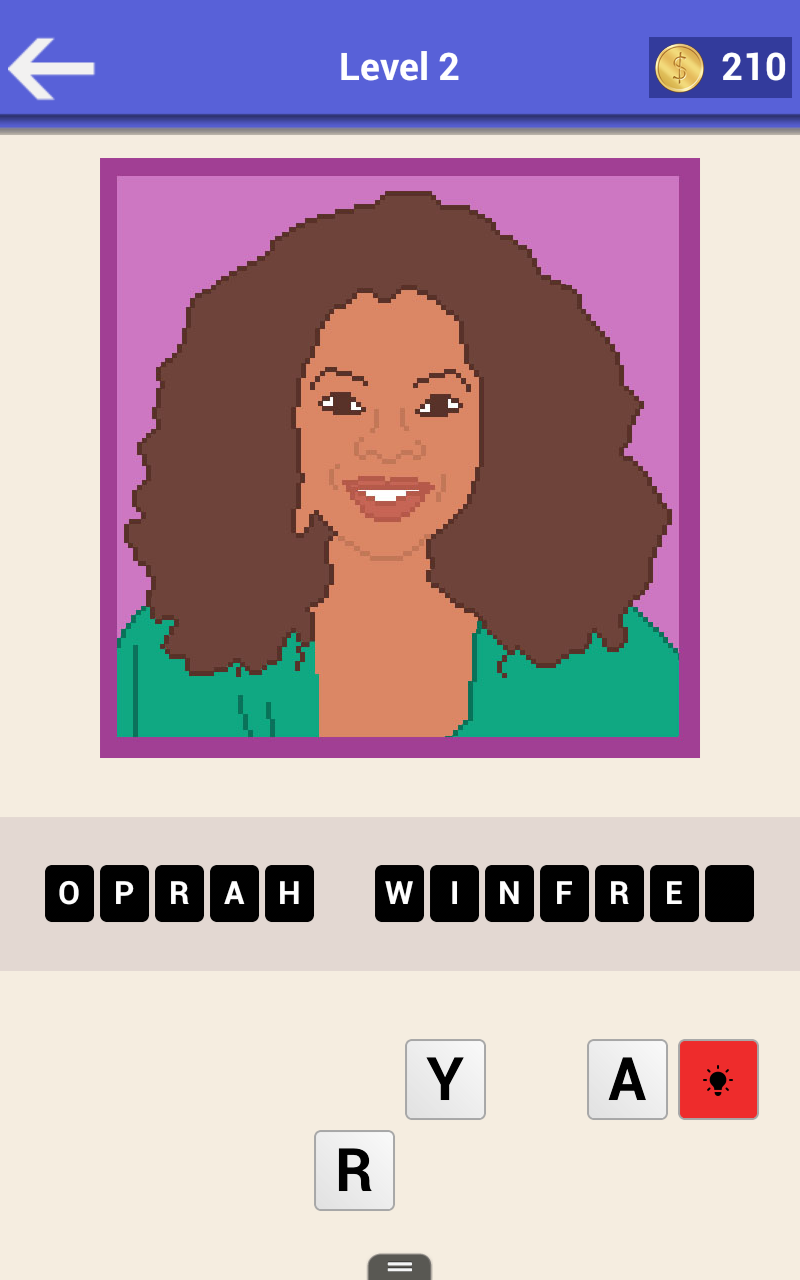
Task: Tap the letter I in WINFRE
Action: (454, 893)
